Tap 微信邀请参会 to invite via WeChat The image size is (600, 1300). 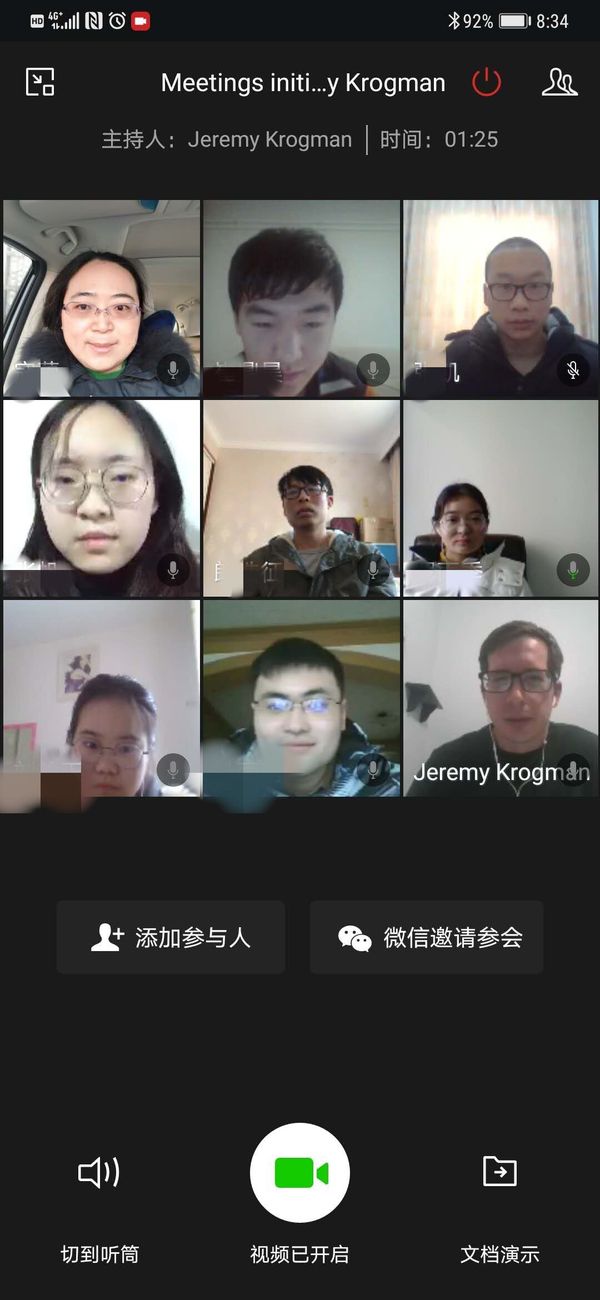pos(426,937)
